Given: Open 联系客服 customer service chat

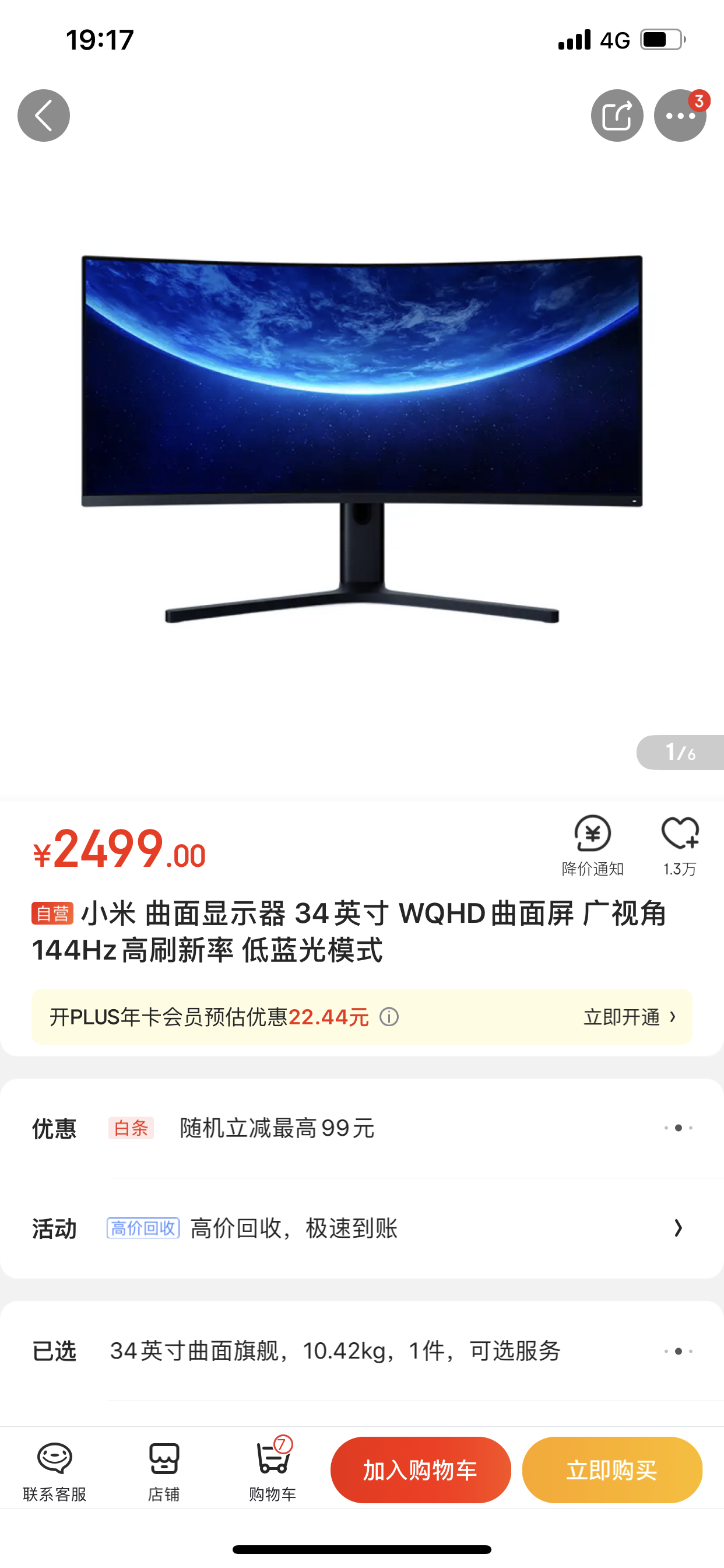Looking at the screenshot, I should pyautogui.click(x=54, y=1473).
